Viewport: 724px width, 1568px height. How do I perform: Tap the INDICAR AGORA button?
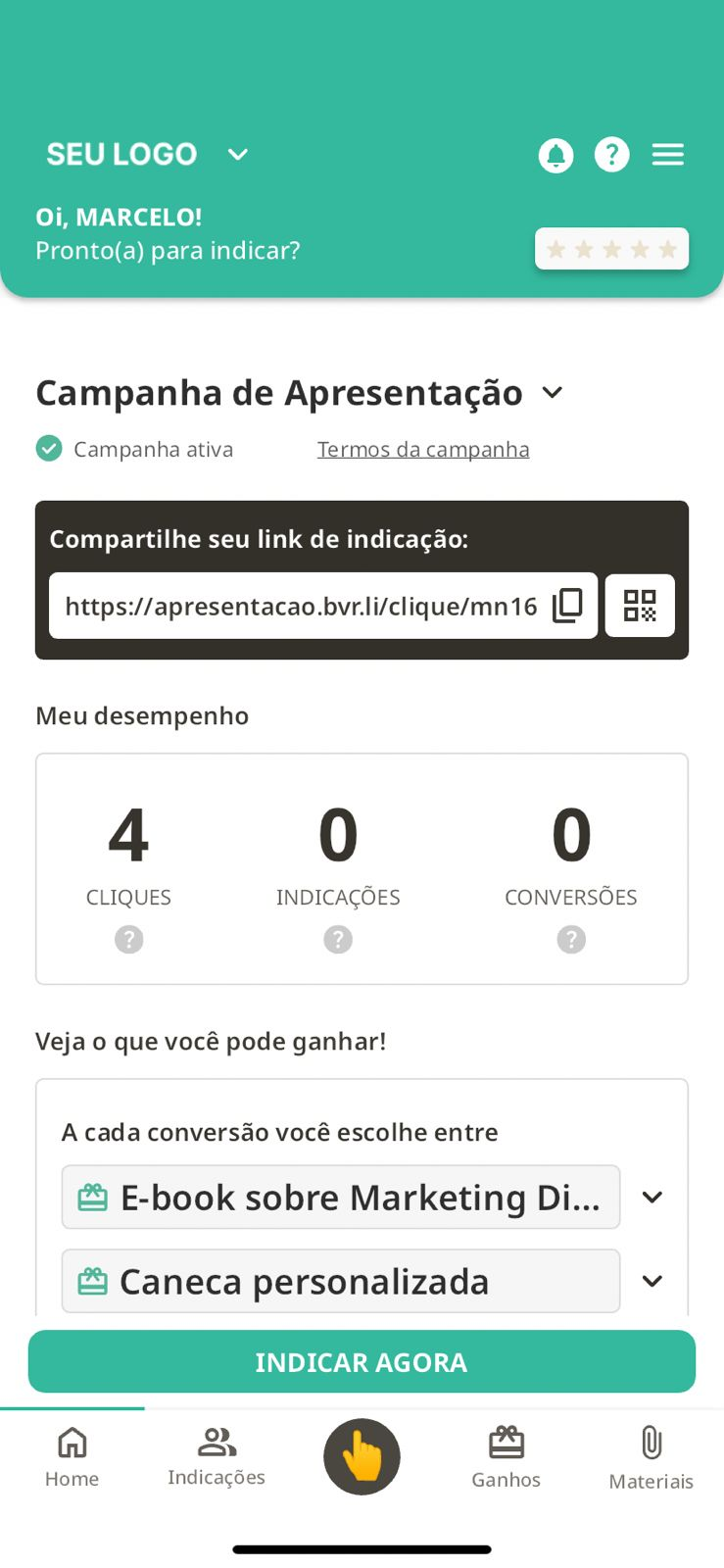tap(362, 1362)
